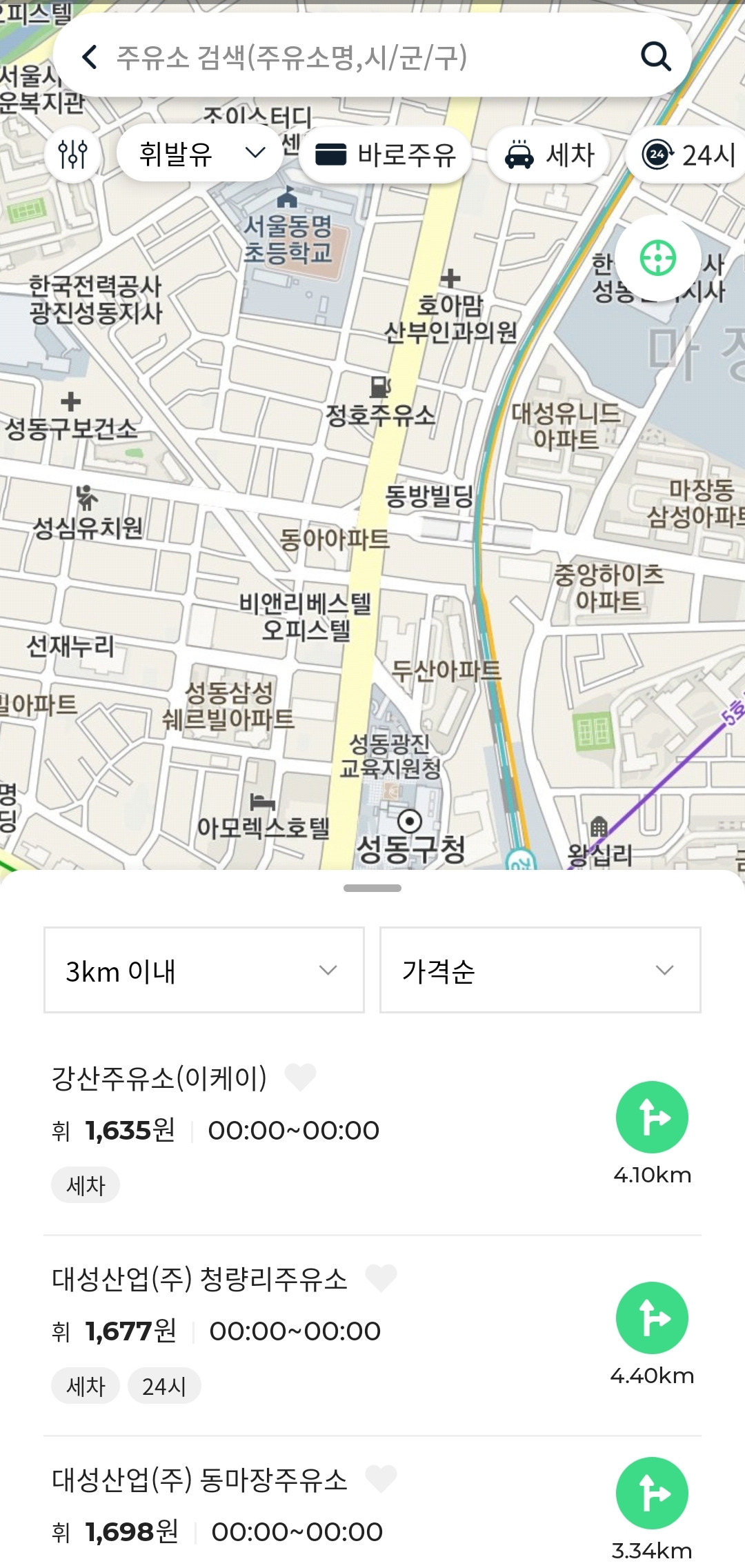Select the 바로주유 filter chip
The height and width of the screenshot is (1568, 745).
tap(386, 155)
